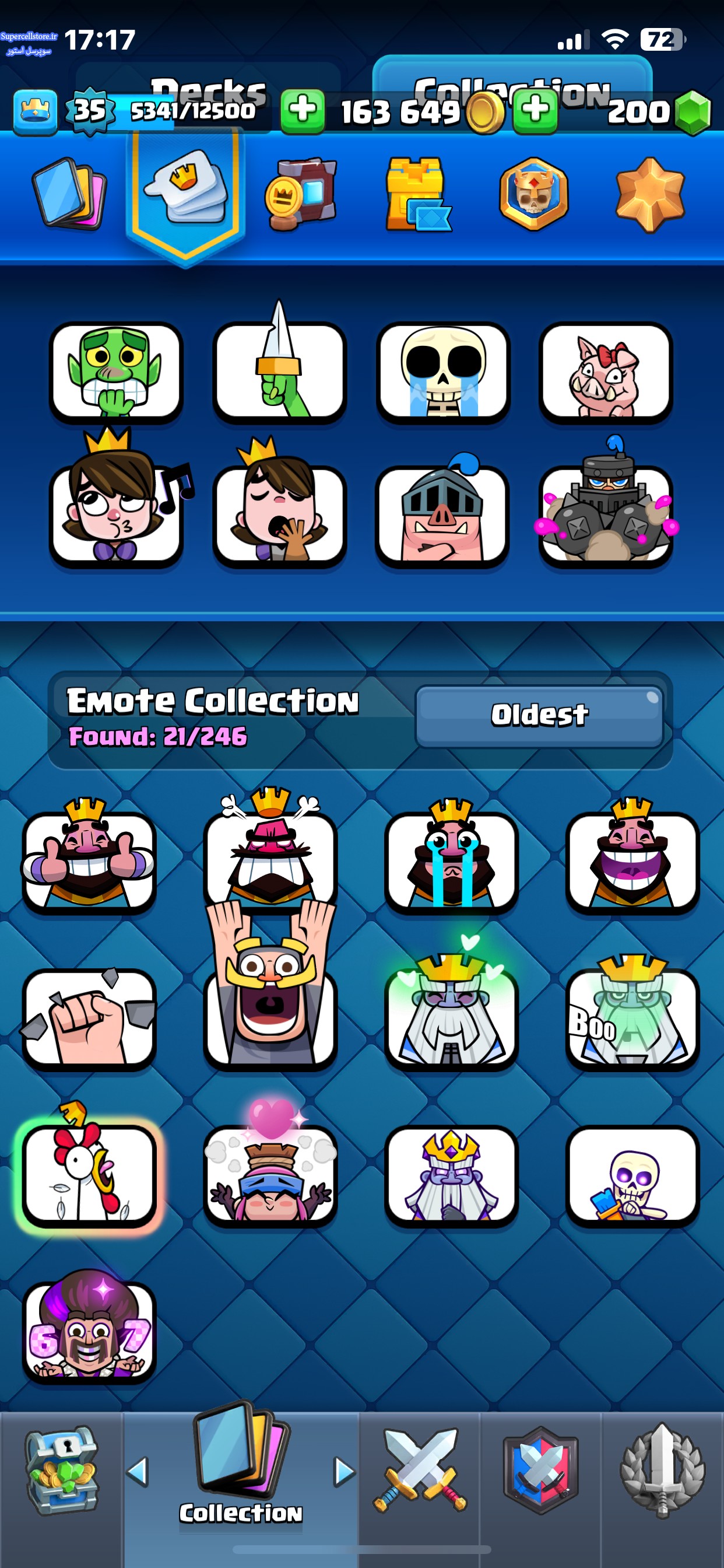Select the king thumbs-up emote
Viewport: 724px width, 1568px height.
point(89,860)
